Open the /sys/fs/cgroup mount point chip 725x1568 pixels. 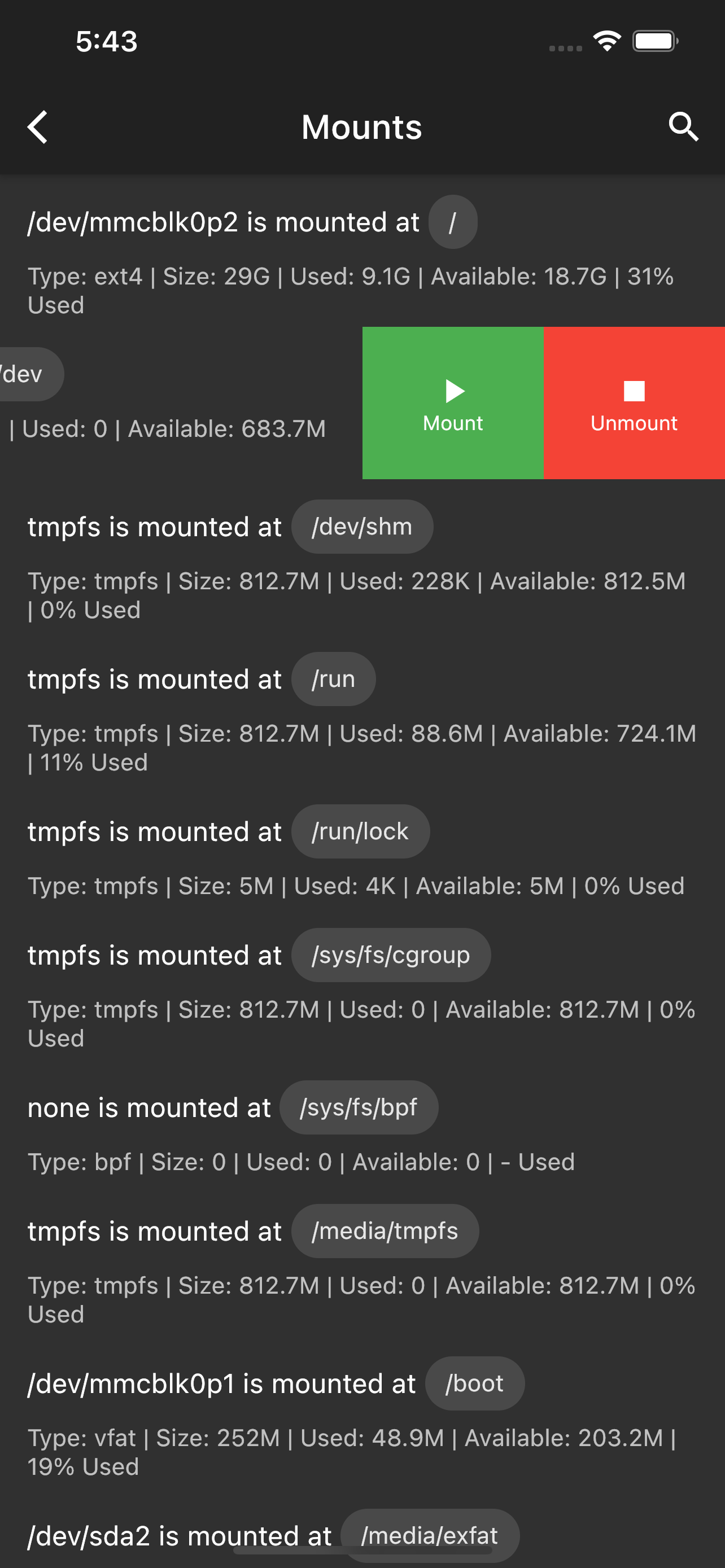pos(391,954)
